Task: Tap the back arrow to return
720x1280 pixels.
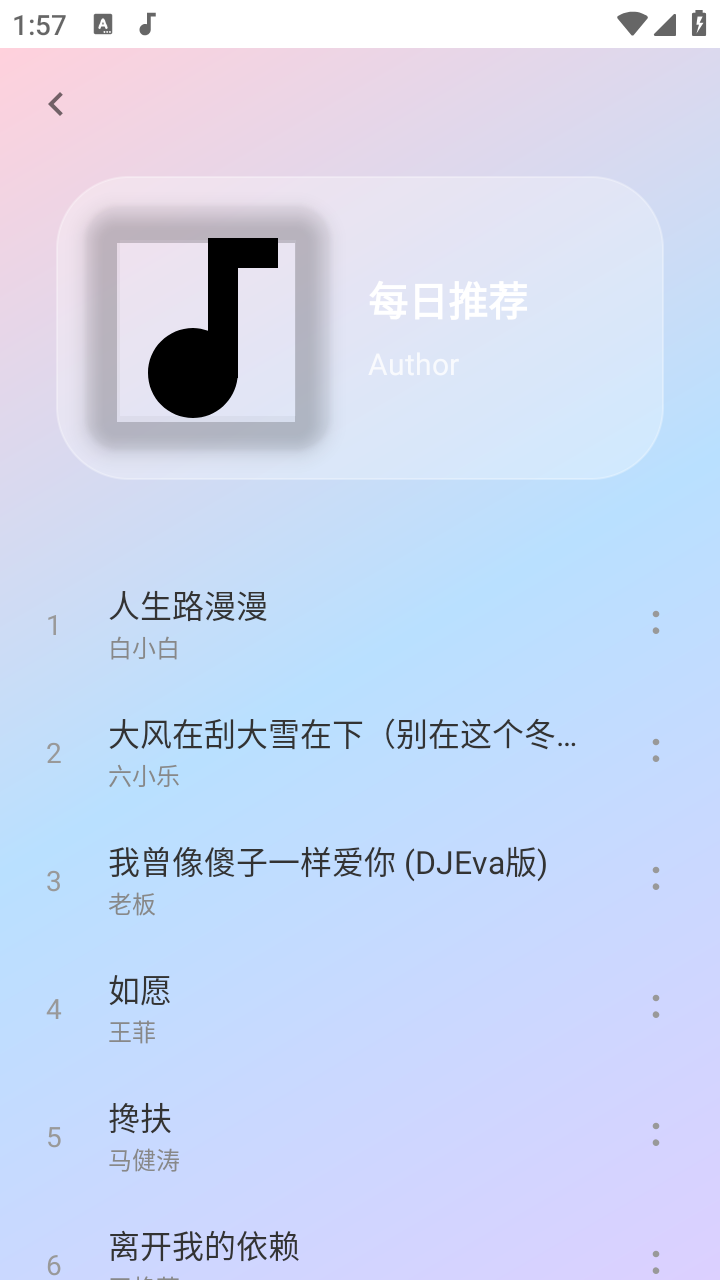Action: point(55,103)
